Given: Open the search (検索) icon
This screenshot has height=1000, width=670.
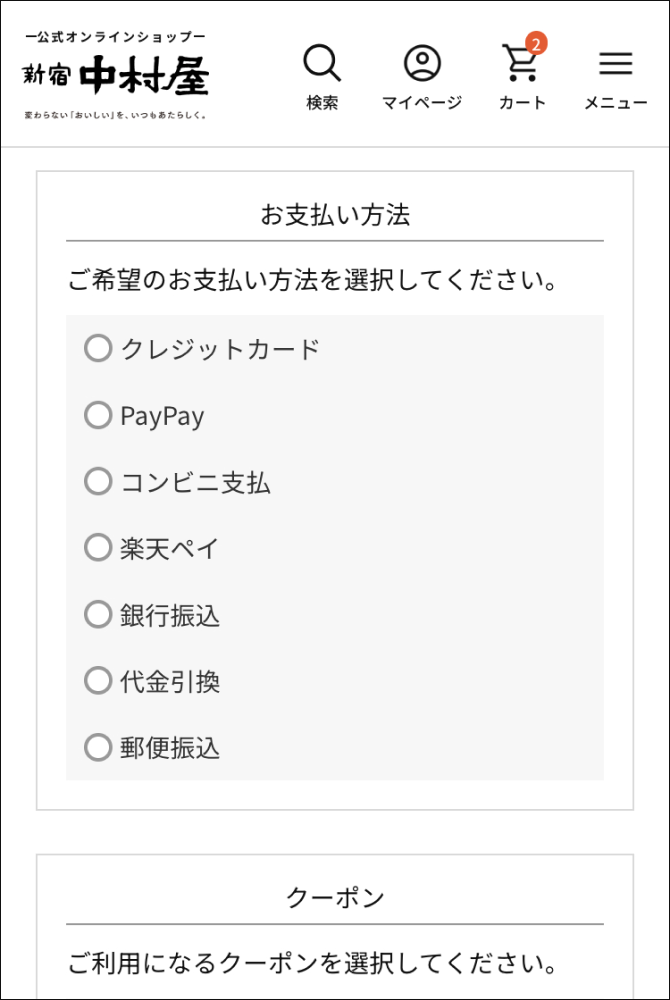Looking at the screenshot, I should [x=322, y=75].
